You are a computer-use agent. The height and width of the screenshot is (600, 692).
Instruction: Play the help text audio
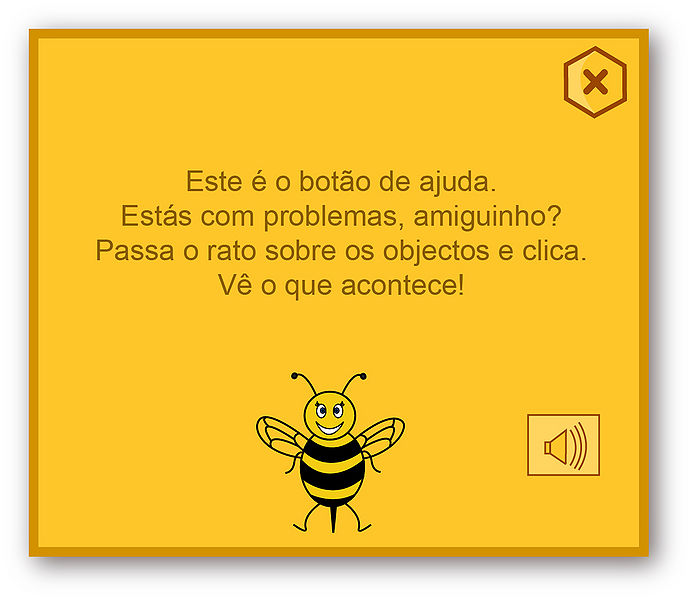point(563,445)
